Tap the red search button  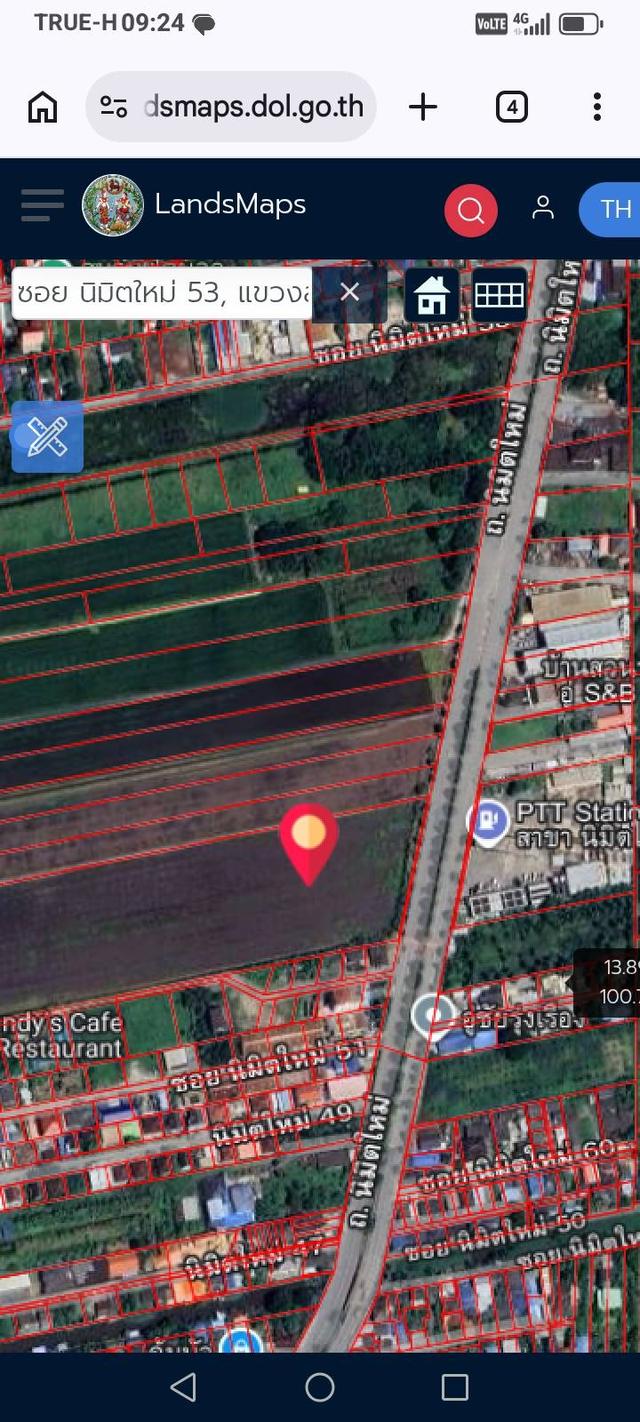(471, 210)
